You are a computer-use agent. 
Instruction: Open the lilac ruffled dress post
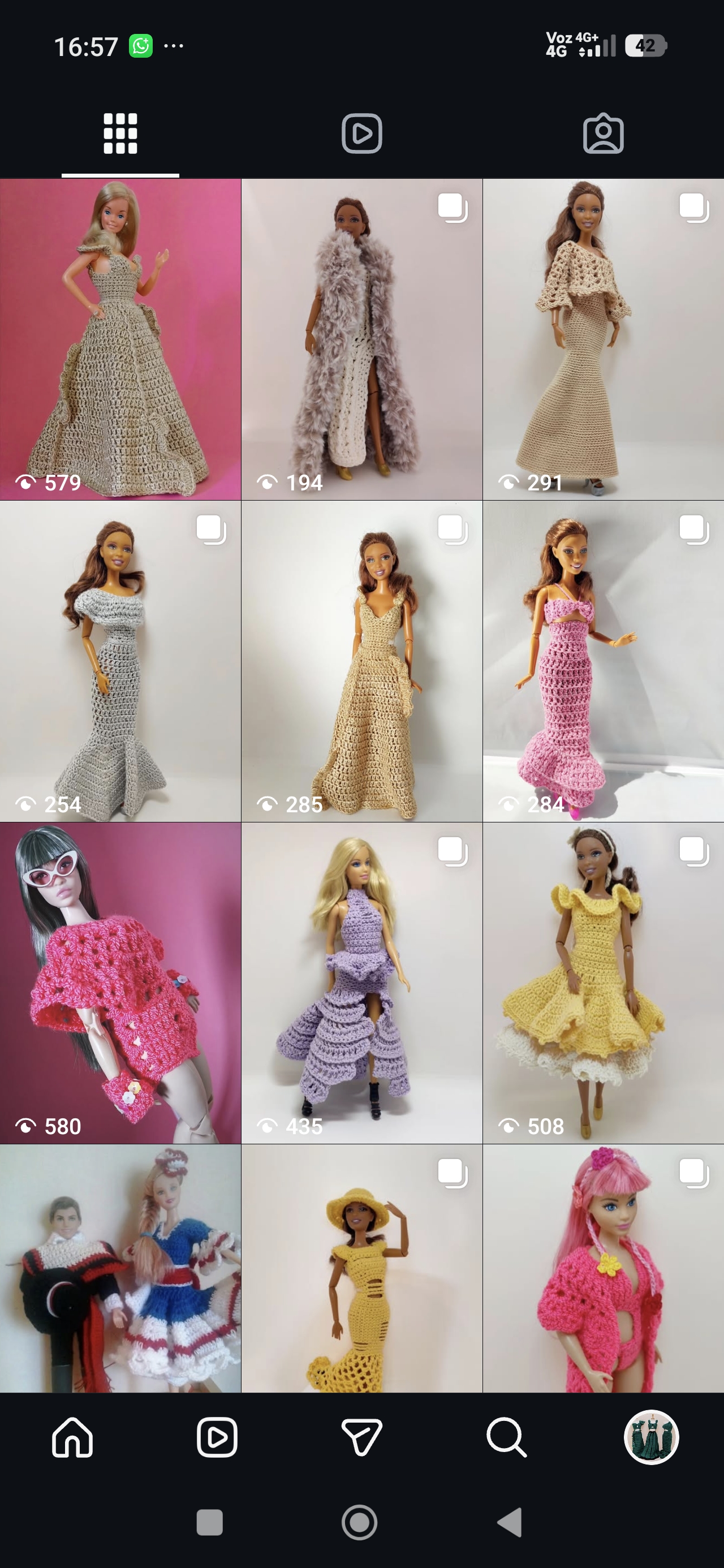click(x=361, y=983)
